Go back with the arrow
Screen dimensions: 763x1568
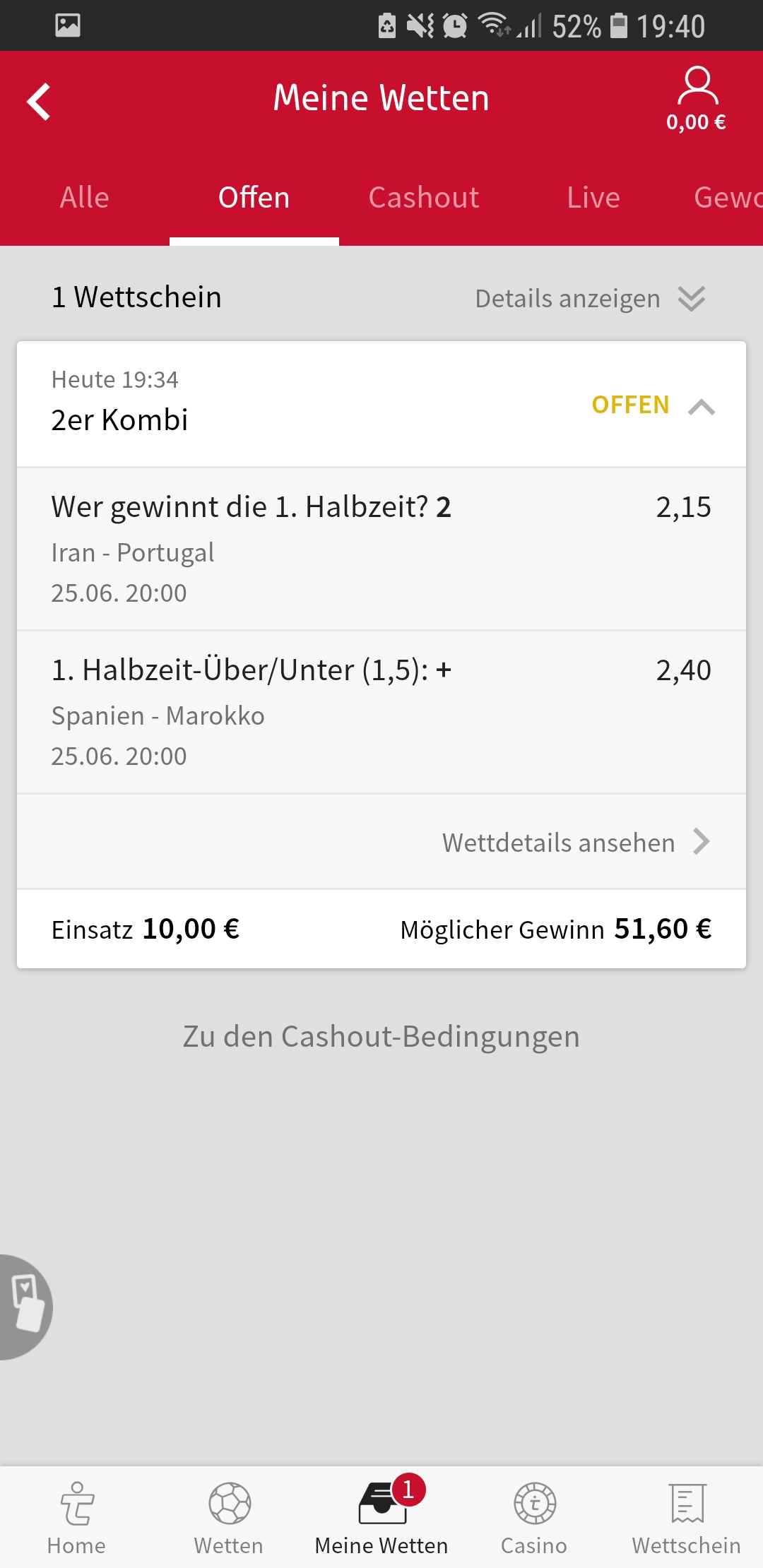40,102
